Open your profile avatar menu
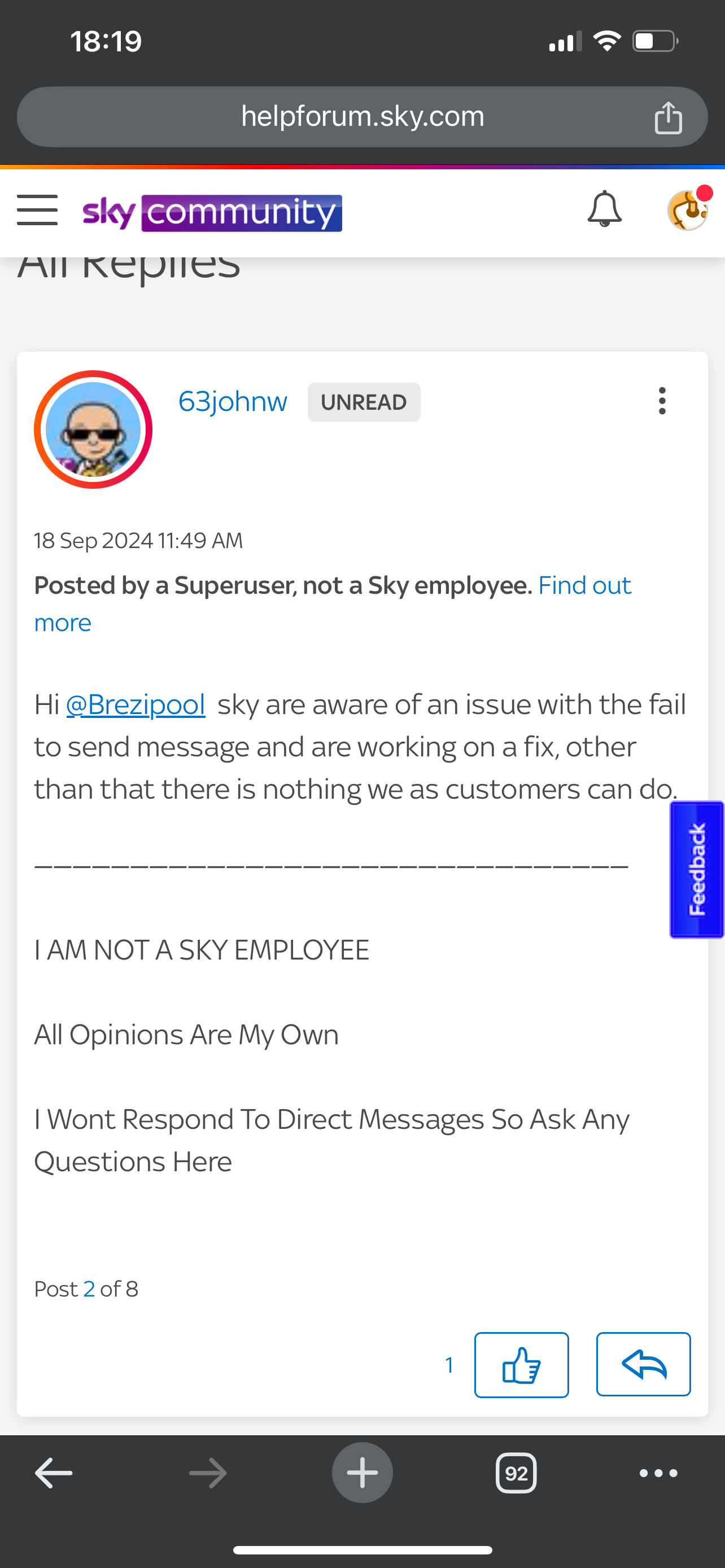The image size is (725, 1568). tap(688, 211)
